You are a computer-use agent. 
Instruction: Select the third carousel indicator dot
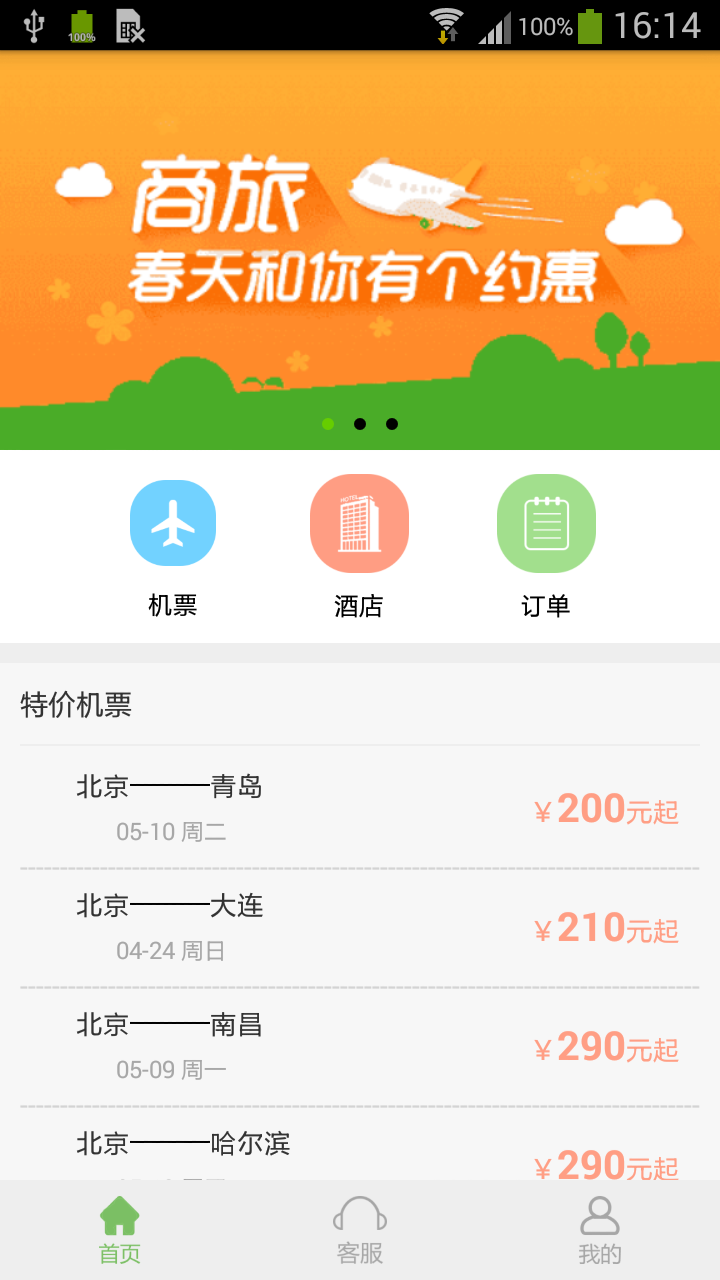coord(391,423)
